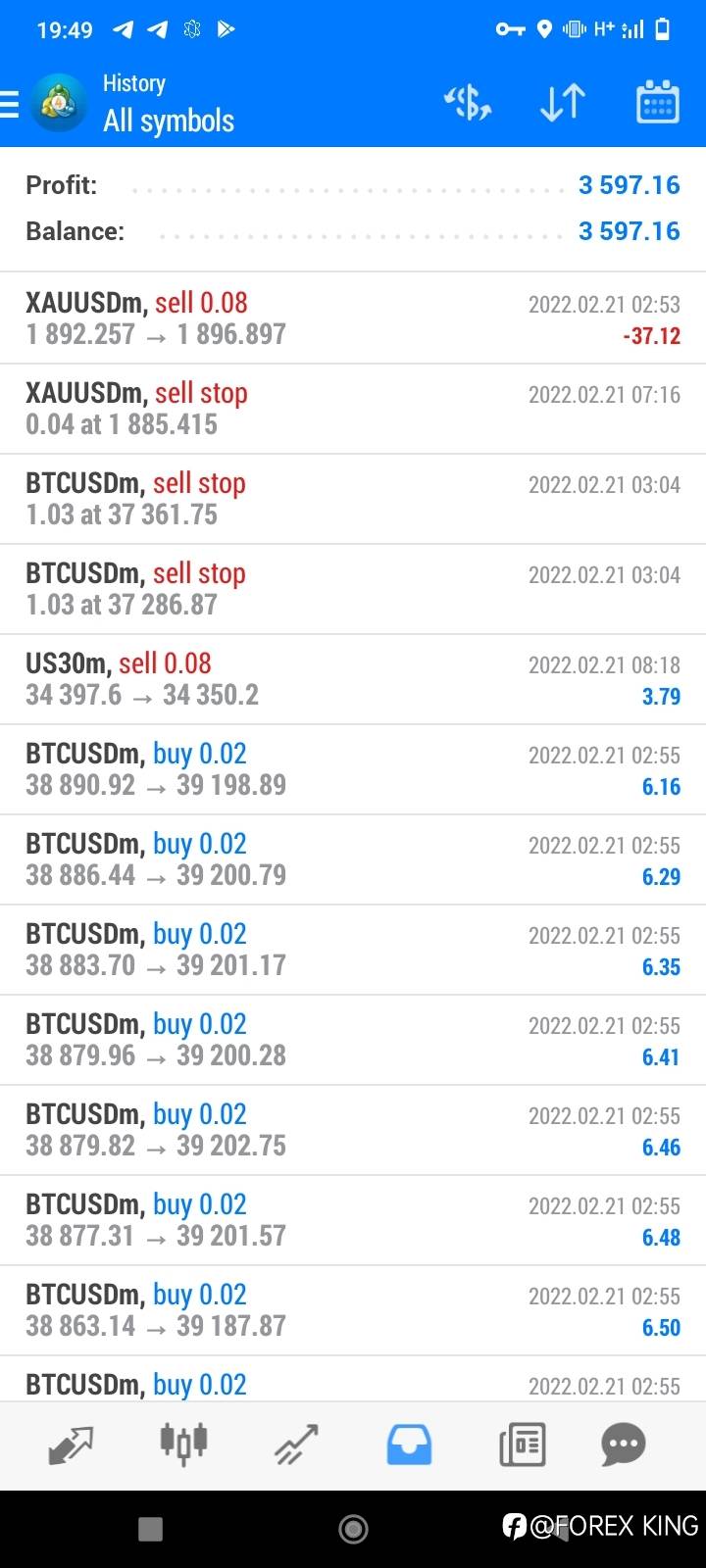Go to the News tab
The width and height of the screenshot is (706, 1568).
(522, 1445)
